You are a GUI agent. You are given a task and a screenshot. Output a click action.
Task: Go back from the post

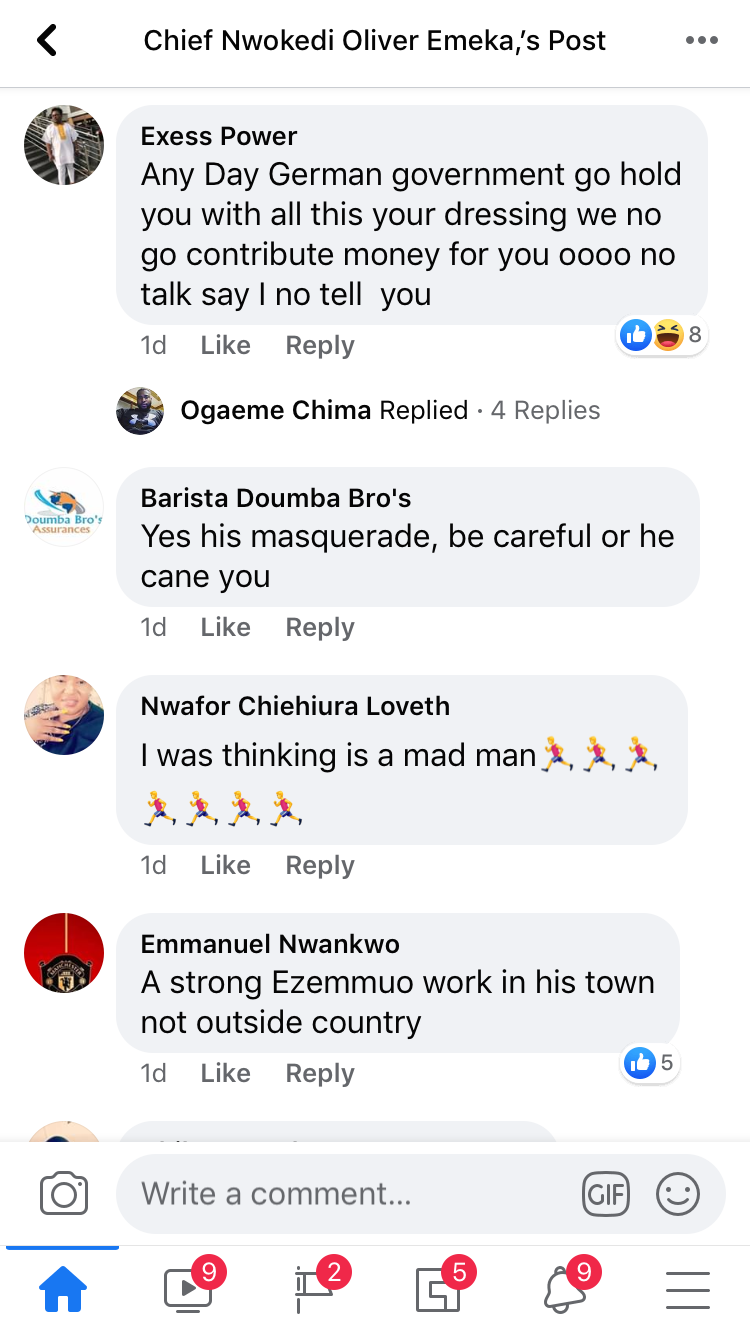(47, 41)
